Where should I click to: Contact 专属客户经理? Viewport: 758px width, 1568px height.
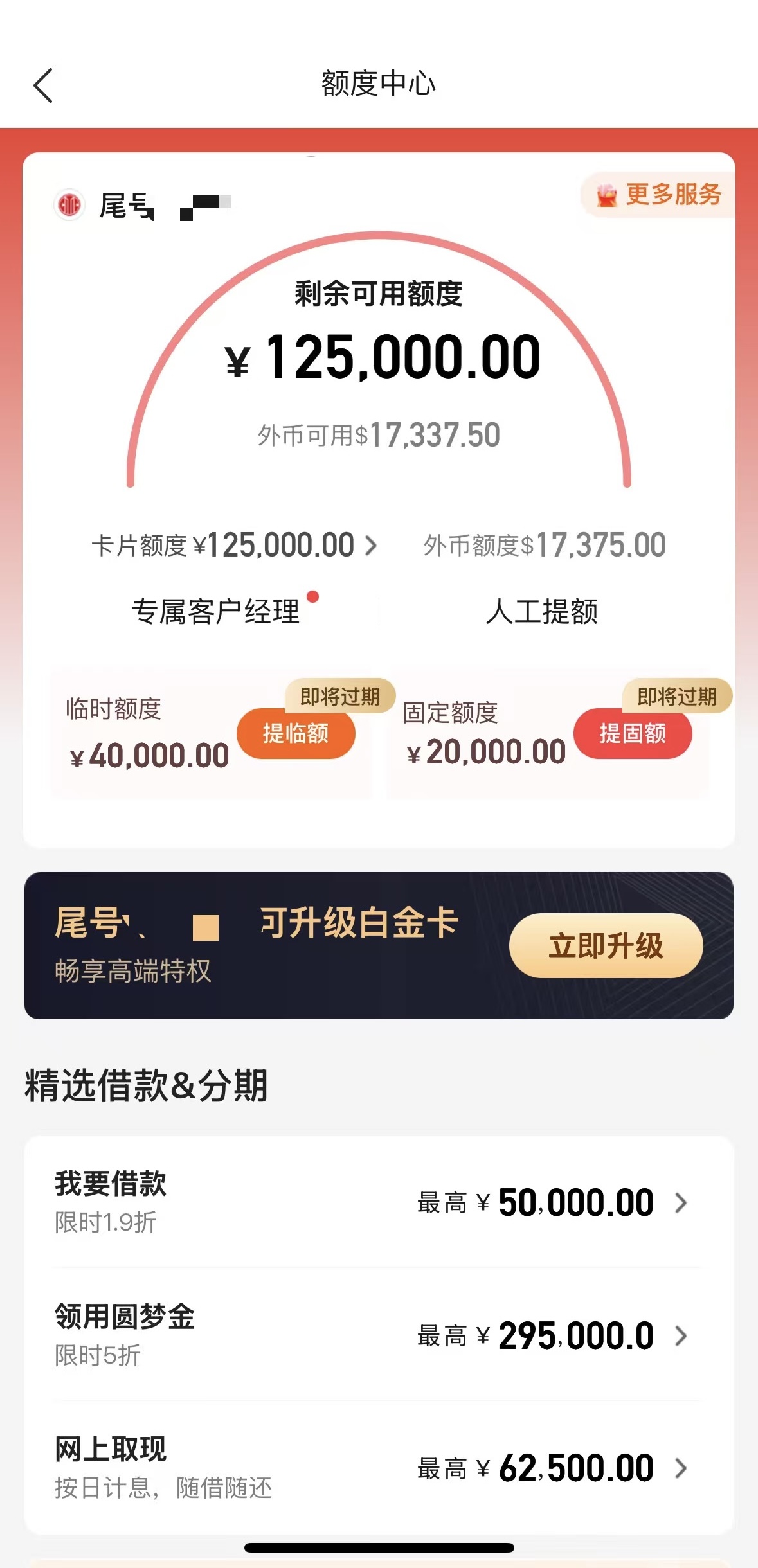point(216,611)
